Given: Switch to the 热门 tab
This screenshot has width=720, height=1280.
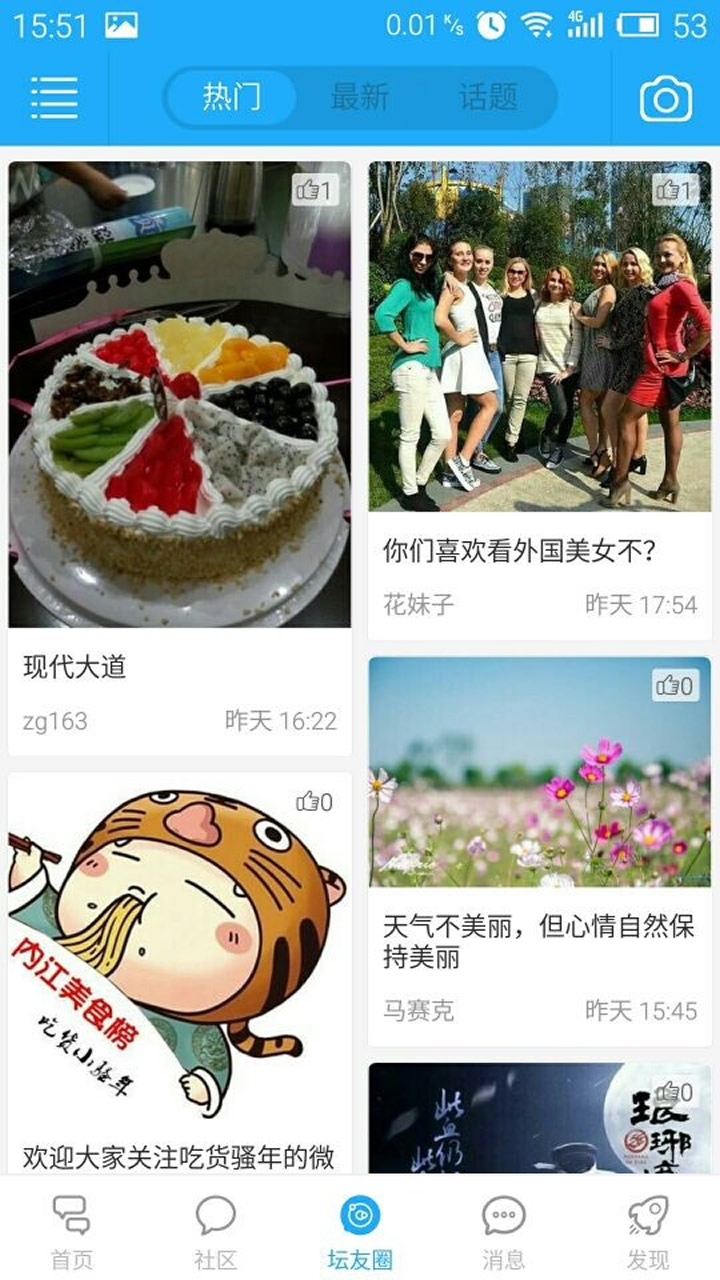Looking at the screenshot, I should point(232,97).
